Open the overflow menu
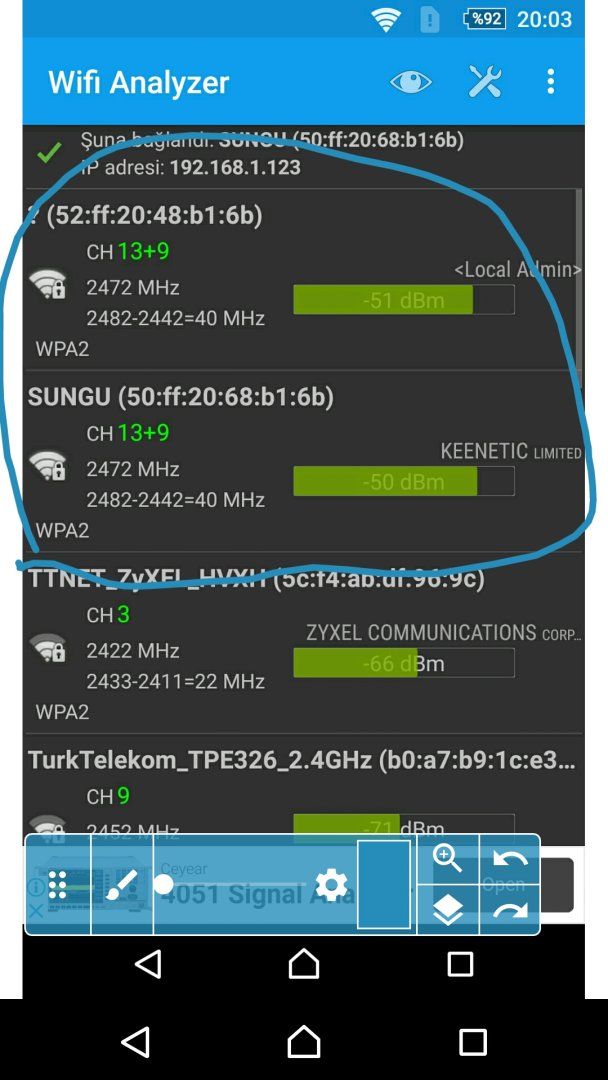This screenshot has width=608, height=1080. 551,82
